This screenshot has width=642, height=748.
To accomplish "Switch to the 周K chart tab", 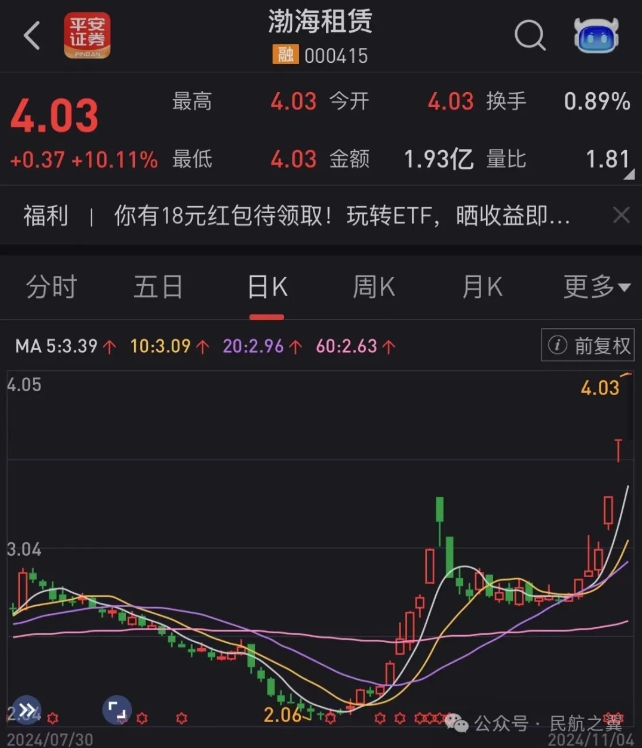I will click(374, 288).
